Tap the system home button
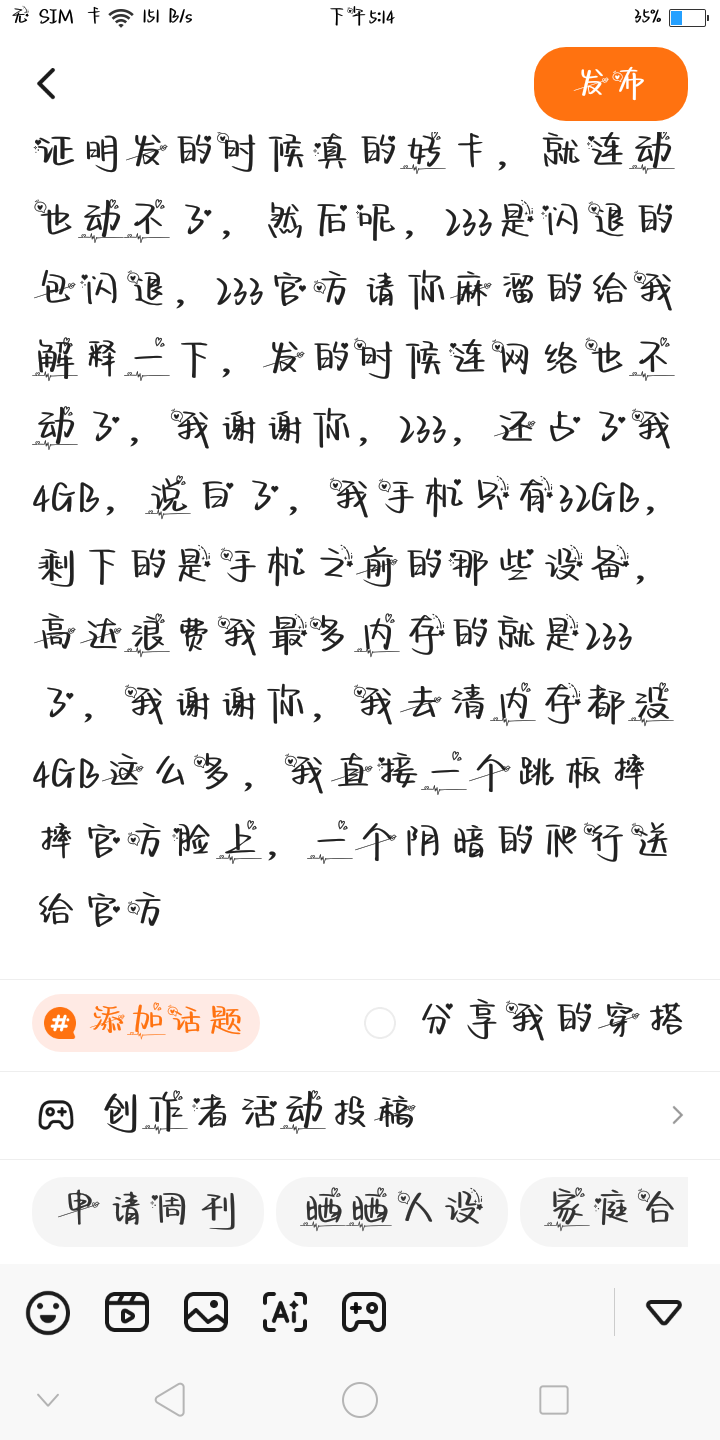The width and height of the screenshot is (720, 1440). (360, 1400)
